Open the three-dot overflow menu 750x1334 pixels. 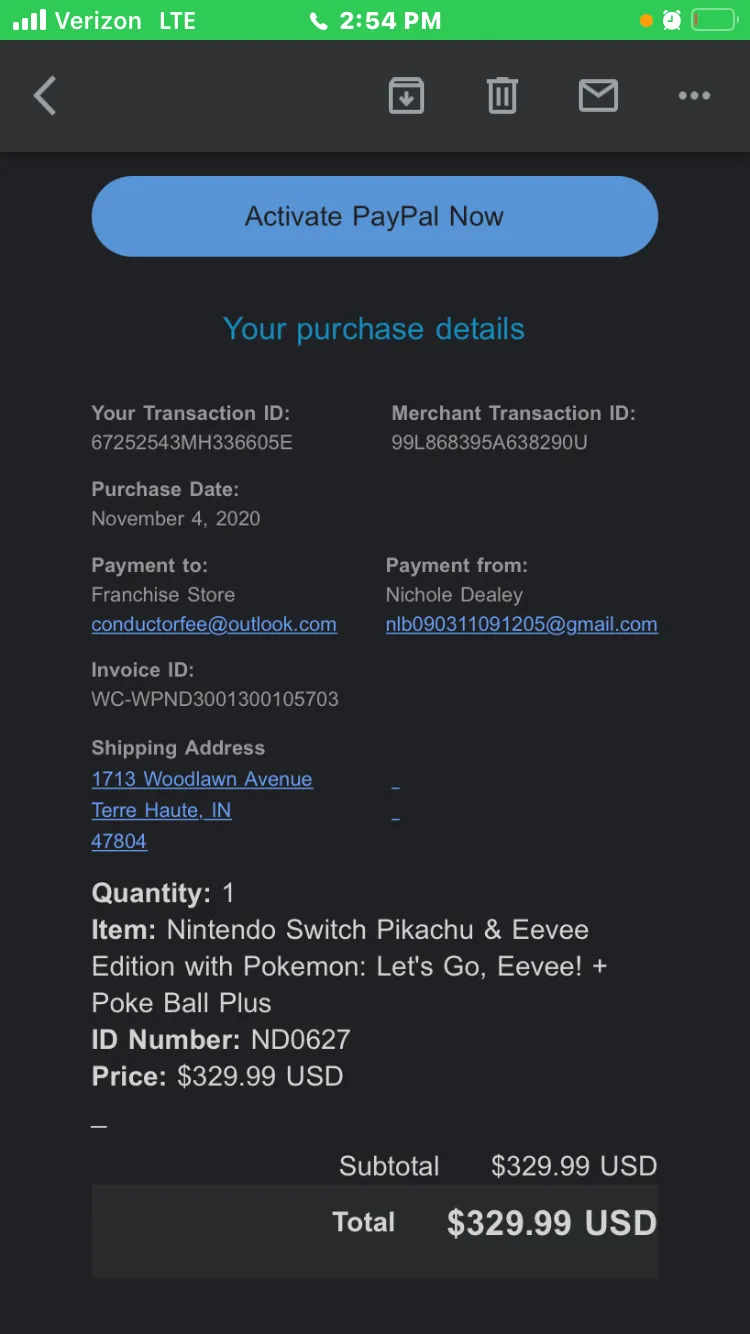(x=694, y=96)
